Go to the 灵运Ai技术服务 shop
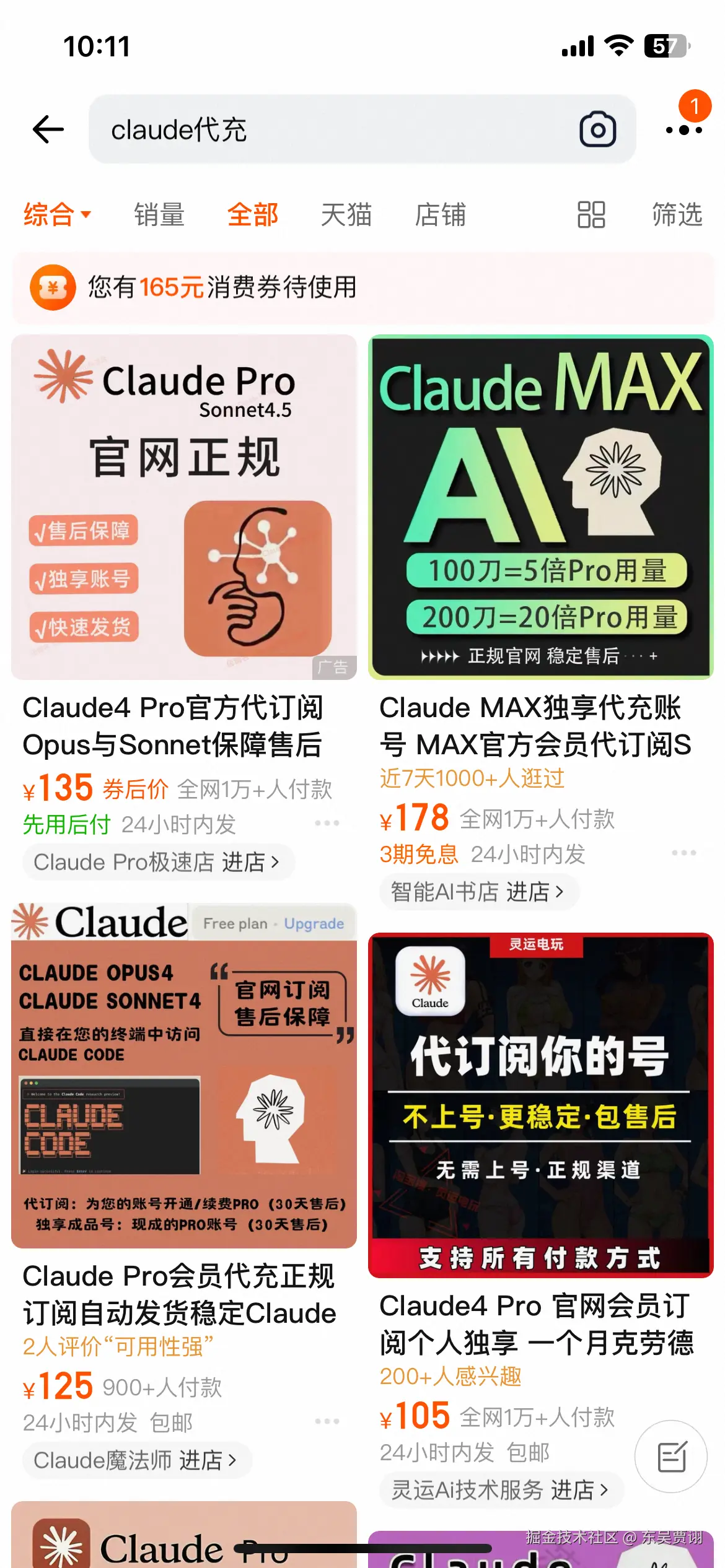 [x=500, y=1490]
